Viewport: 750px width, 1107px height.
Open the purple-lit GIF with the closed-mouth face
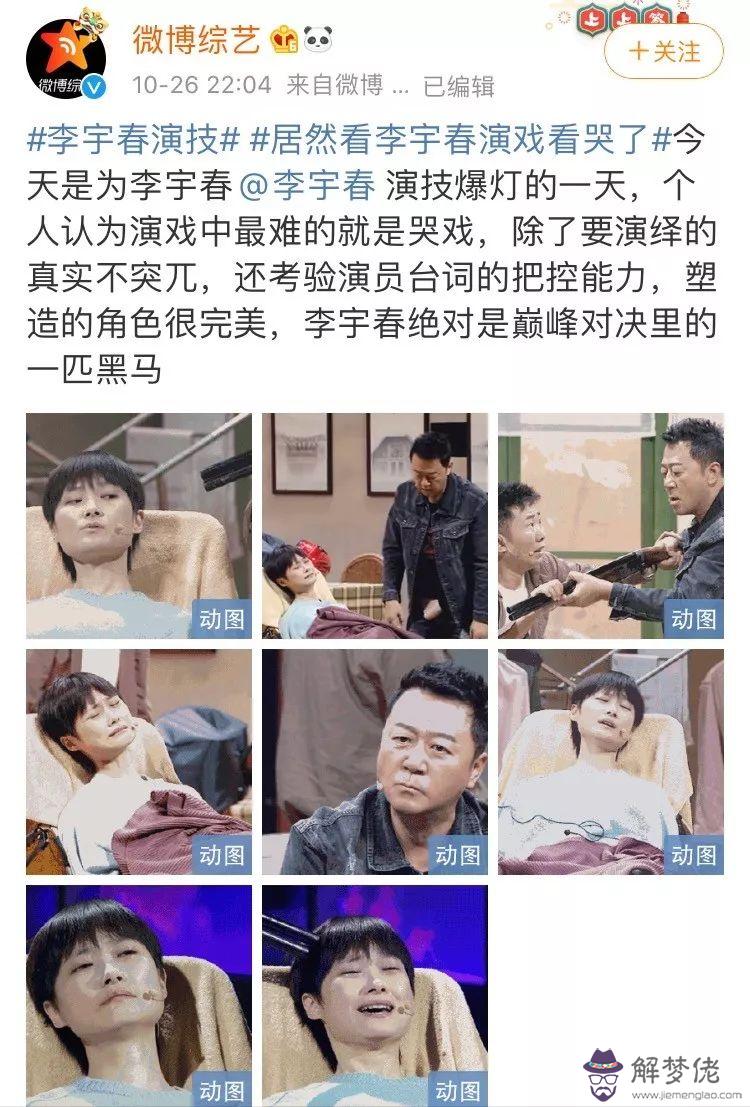coord(139,996)
